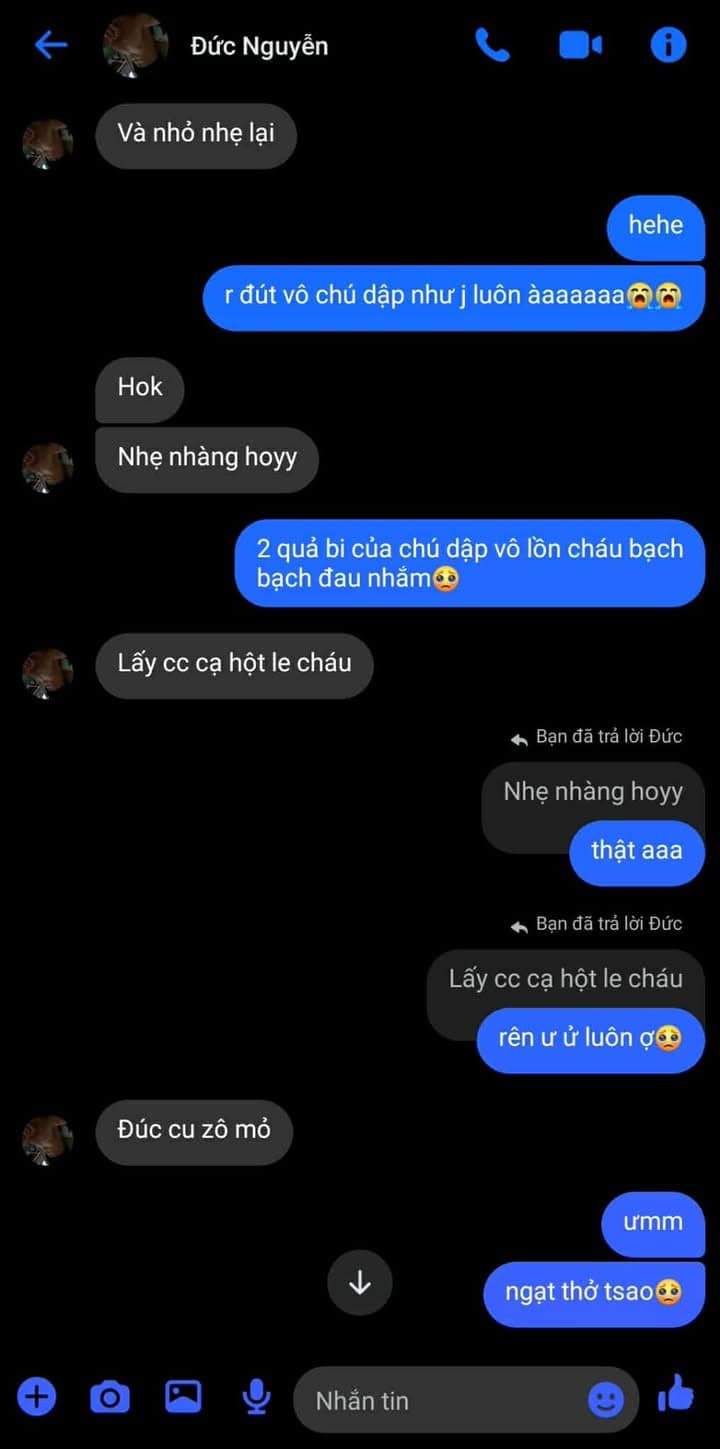720x1449 pixels.
Task: Open conversation info details
Action: 668,45
